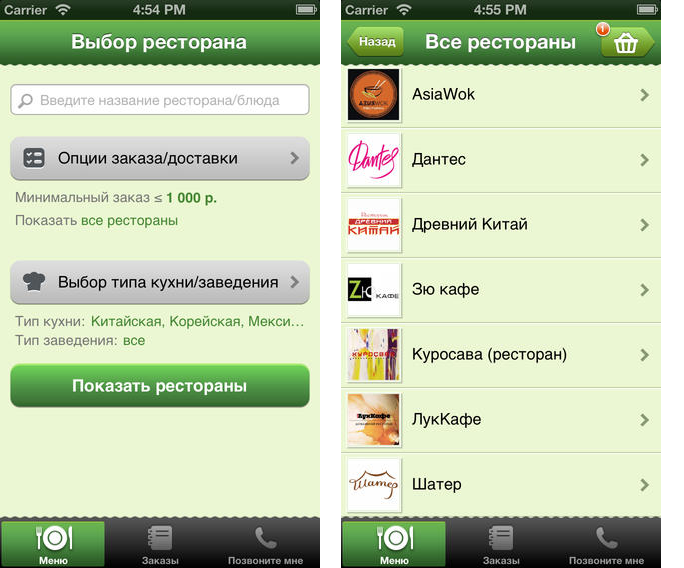The height and width of the screenshot is (568, 684).
Task: Switch to Заказы tab on Выбор ресторана screen
Action: pyautogui.click(x=160, y=544)
